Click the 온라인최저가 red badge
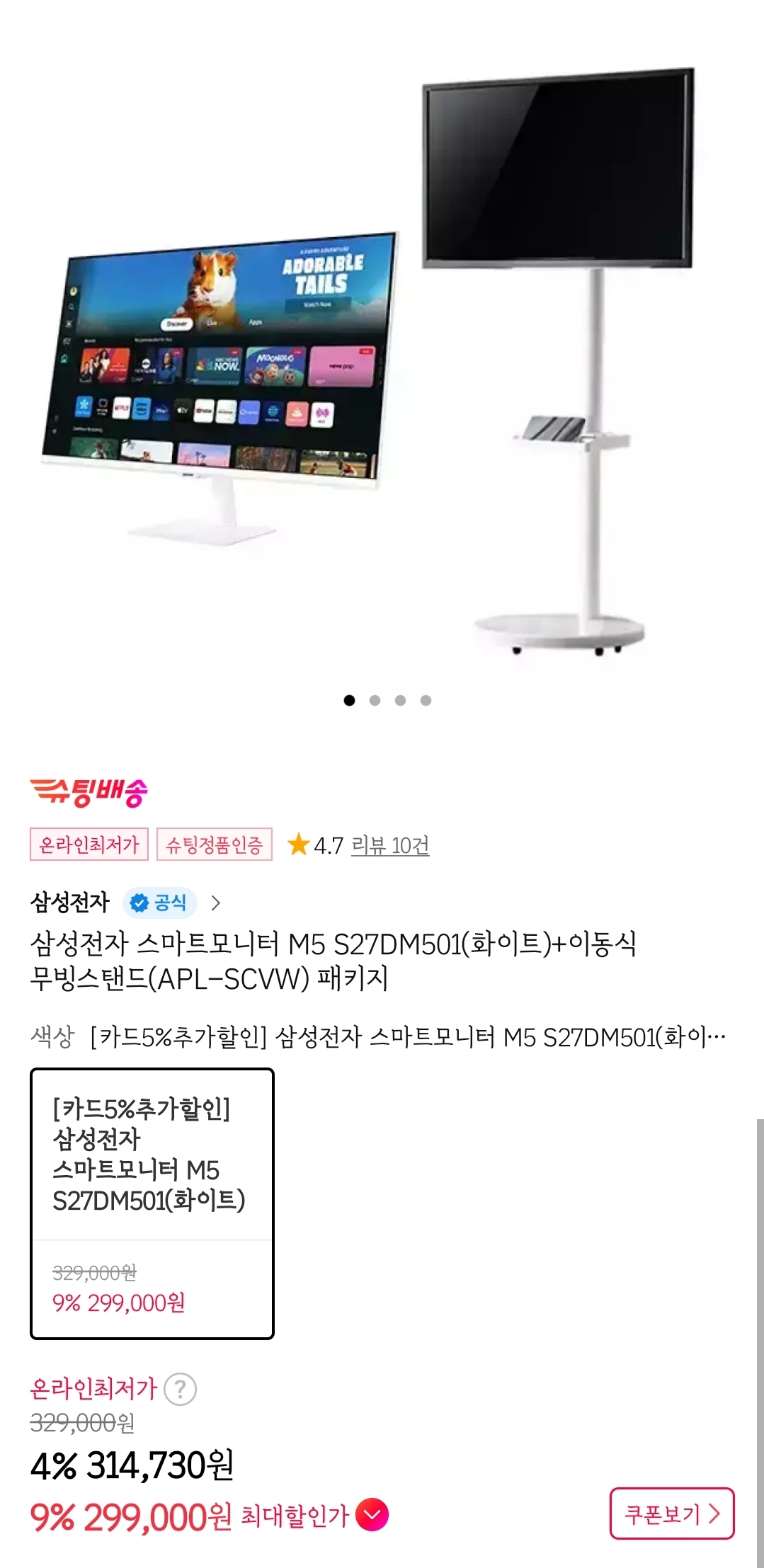Viewport: 764px width, 1568px height. (88, 845)
